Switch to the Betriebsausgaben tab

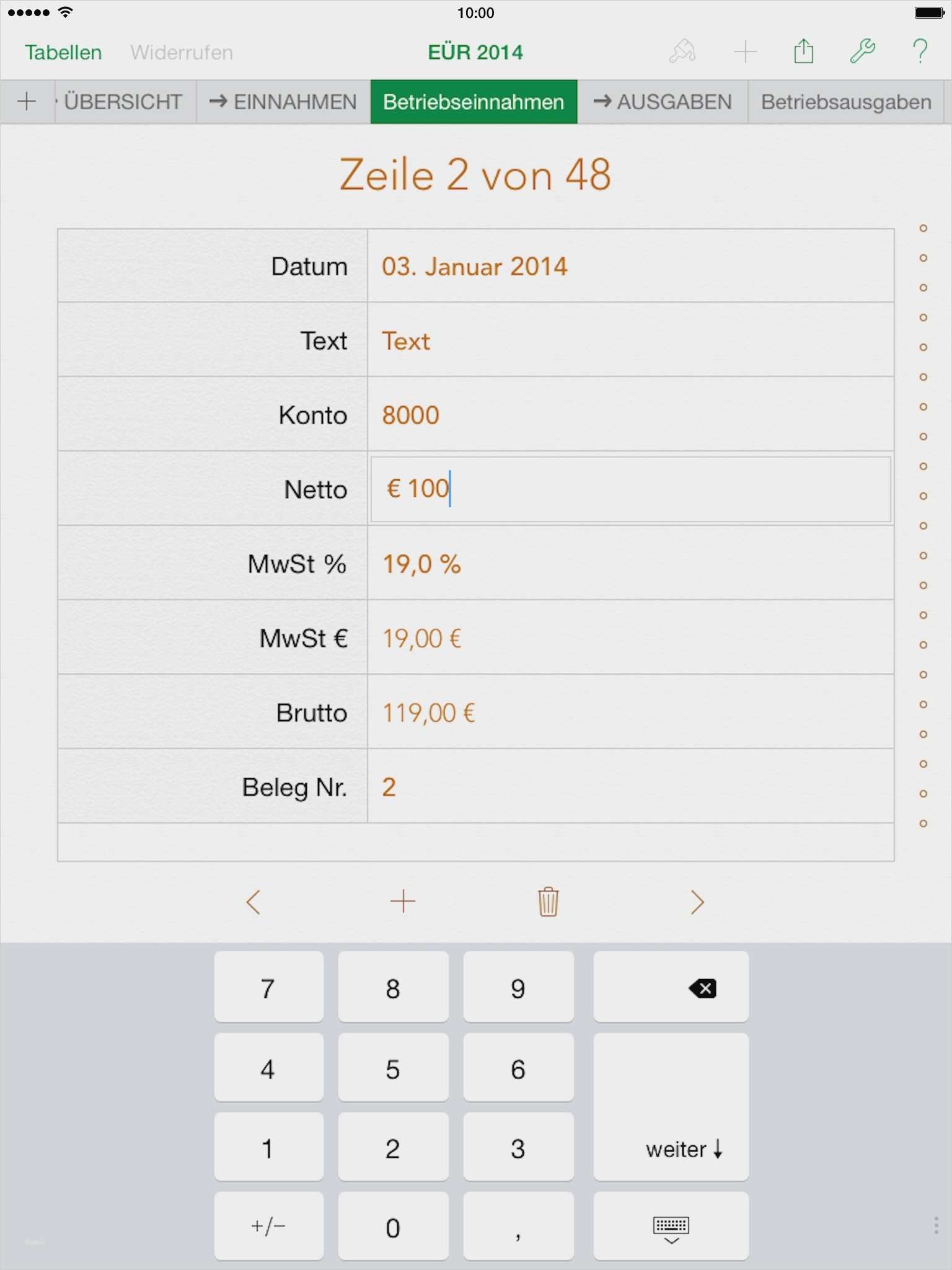[845, 102]
